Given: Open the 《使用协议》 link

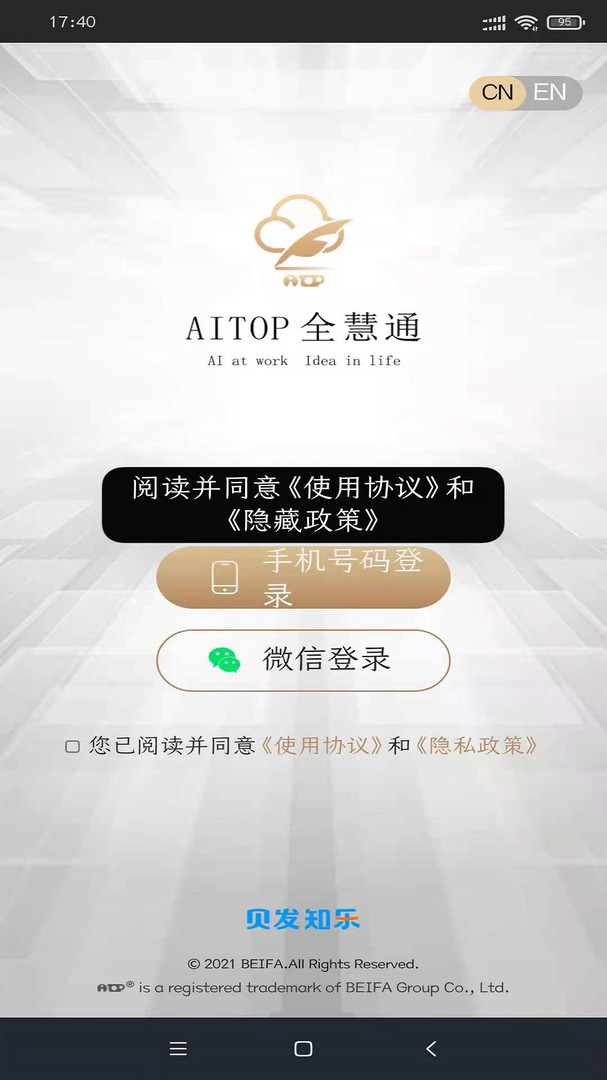Looking at the screenshot, I should pyautogui.click(x=322, y=746).
